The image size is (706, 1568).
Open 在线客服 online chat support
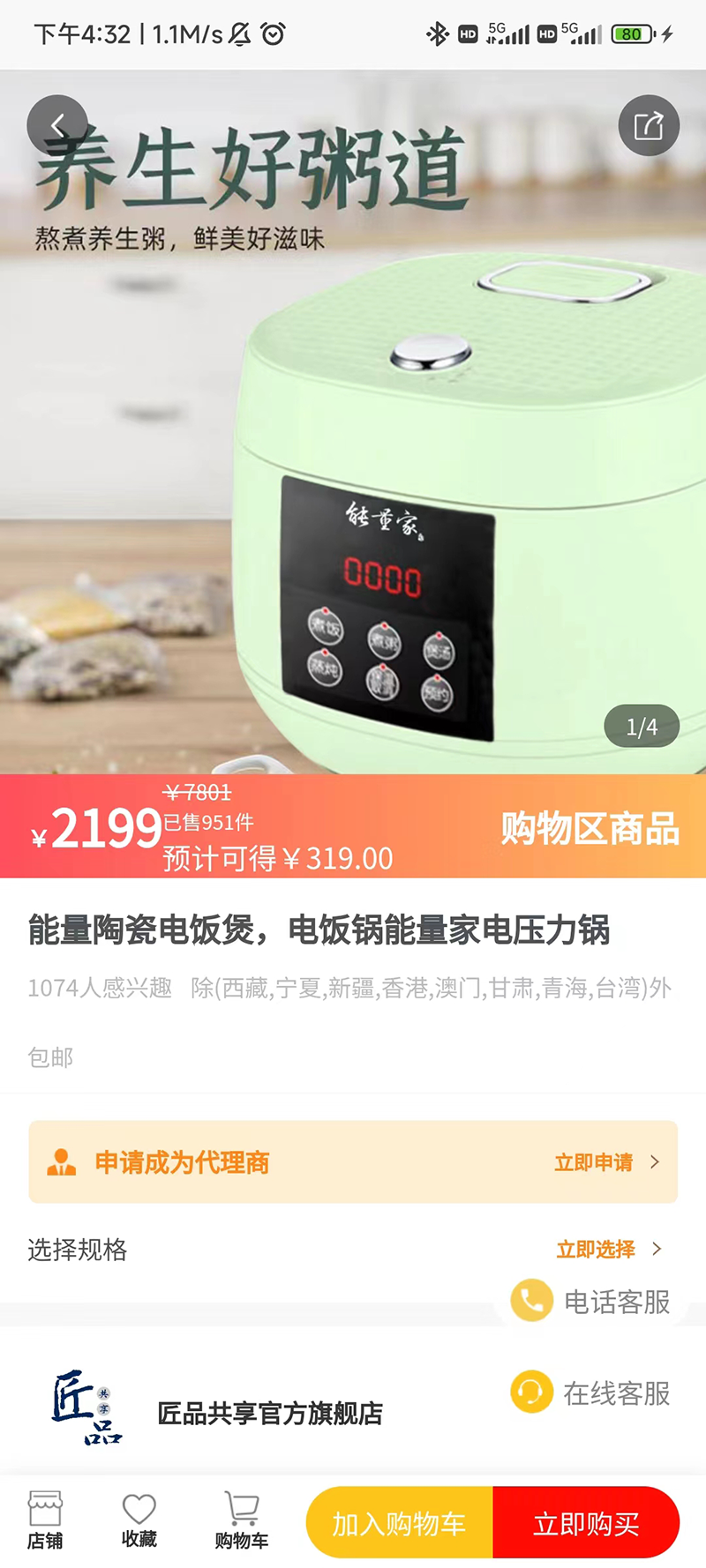click(x=593, y=1393)
